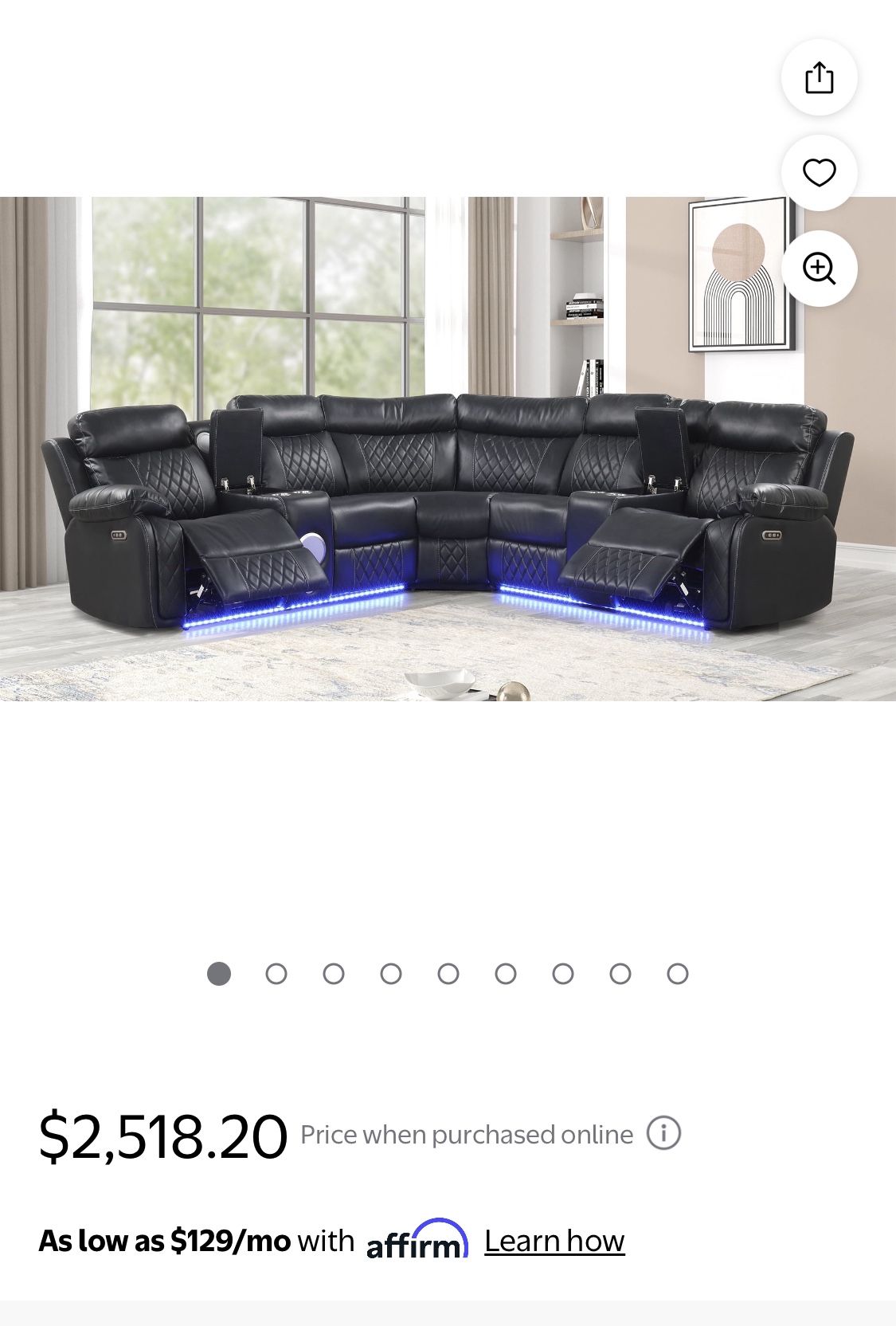Select the last image page dot
The width and height of the screenshot is (896, 1326).
point(678,974)
